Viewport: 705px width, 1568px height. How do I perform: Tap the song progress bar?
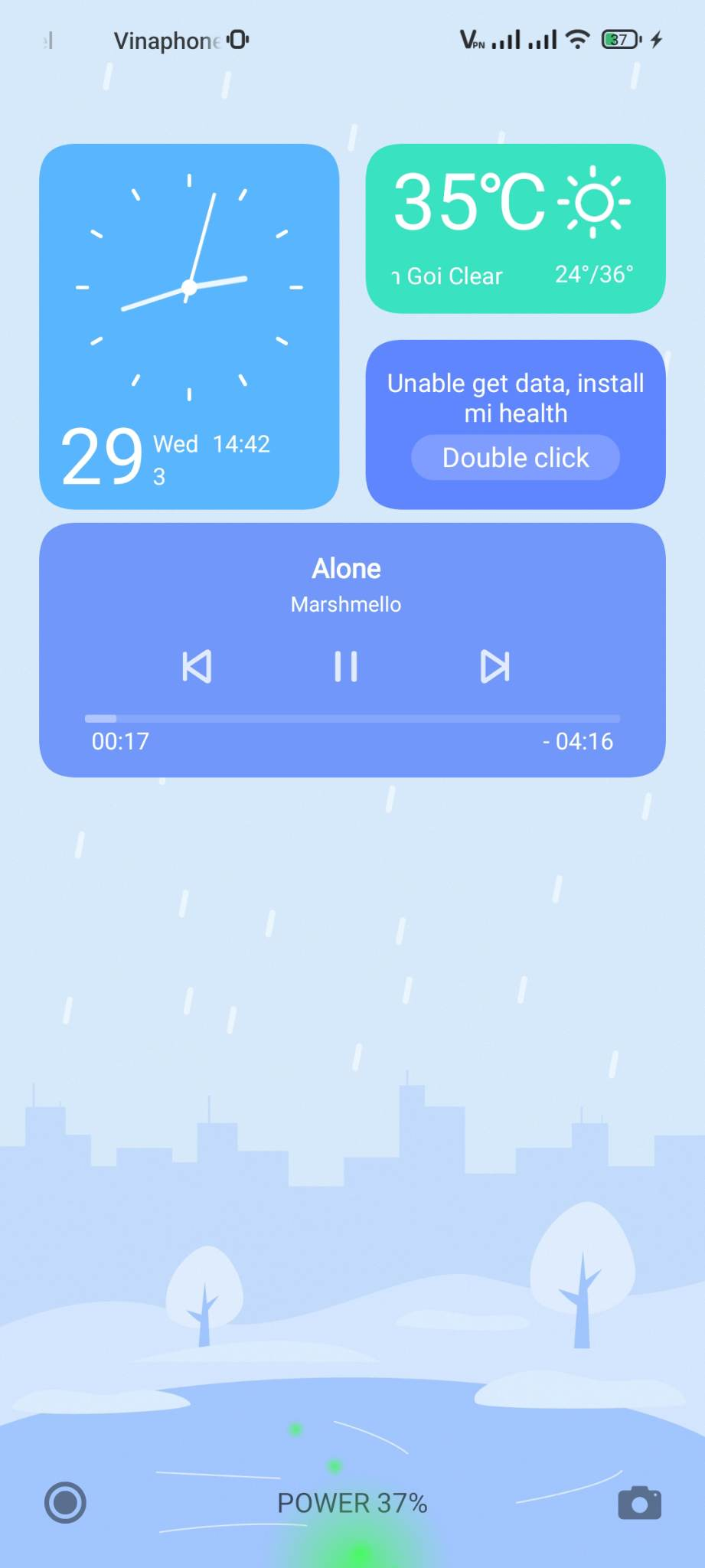[x=351, y=718]
